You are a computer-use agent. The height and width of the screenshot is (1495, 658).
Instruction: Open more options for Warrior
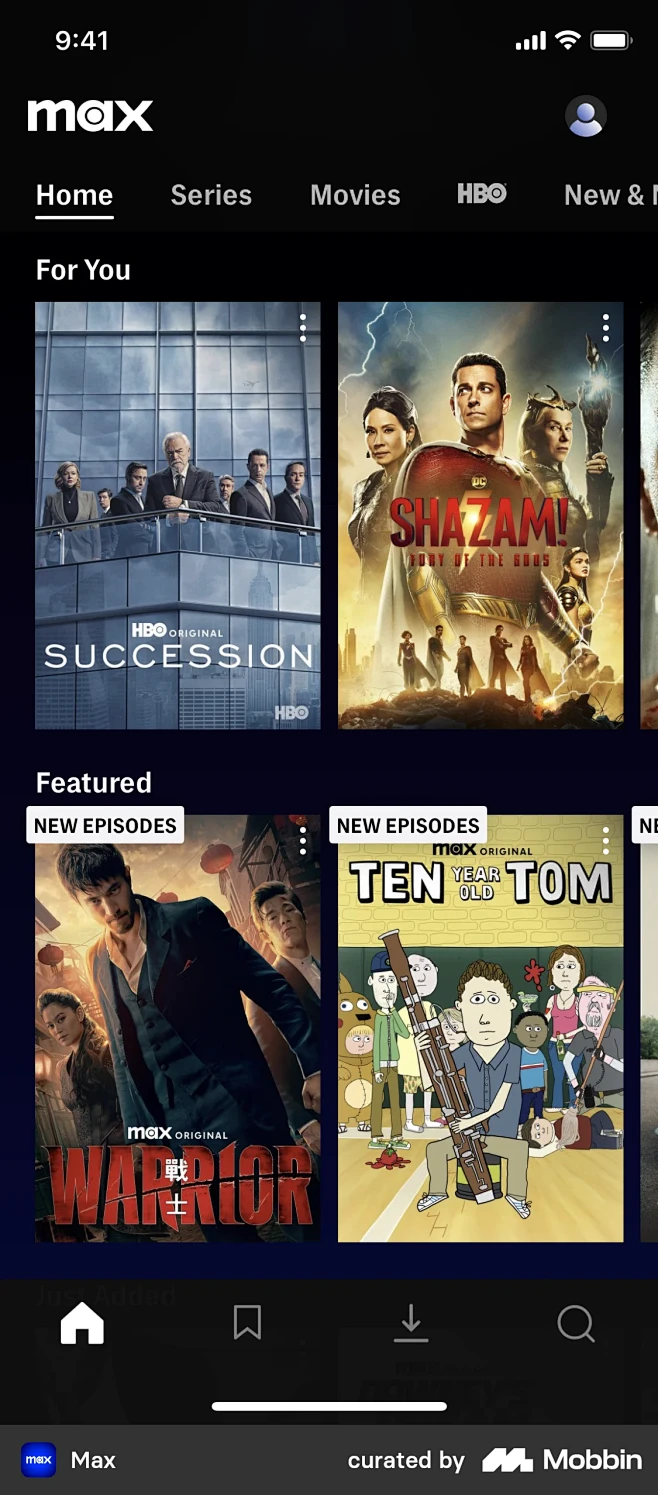point(303,841)
